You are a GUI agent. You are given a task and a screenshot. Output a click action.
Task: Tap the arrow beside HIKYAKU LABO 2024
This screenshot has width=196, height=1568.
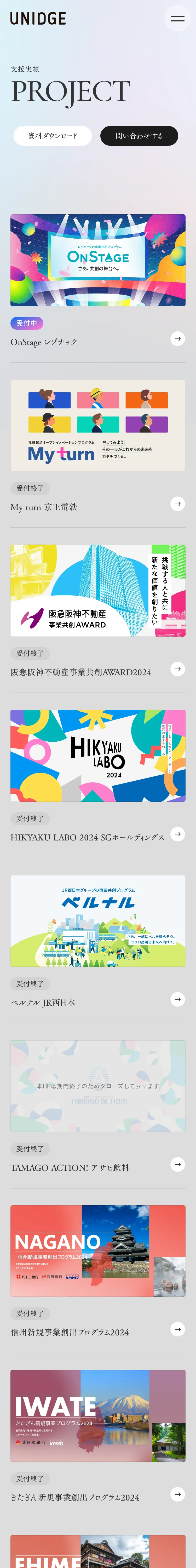(x=177, y=834)
